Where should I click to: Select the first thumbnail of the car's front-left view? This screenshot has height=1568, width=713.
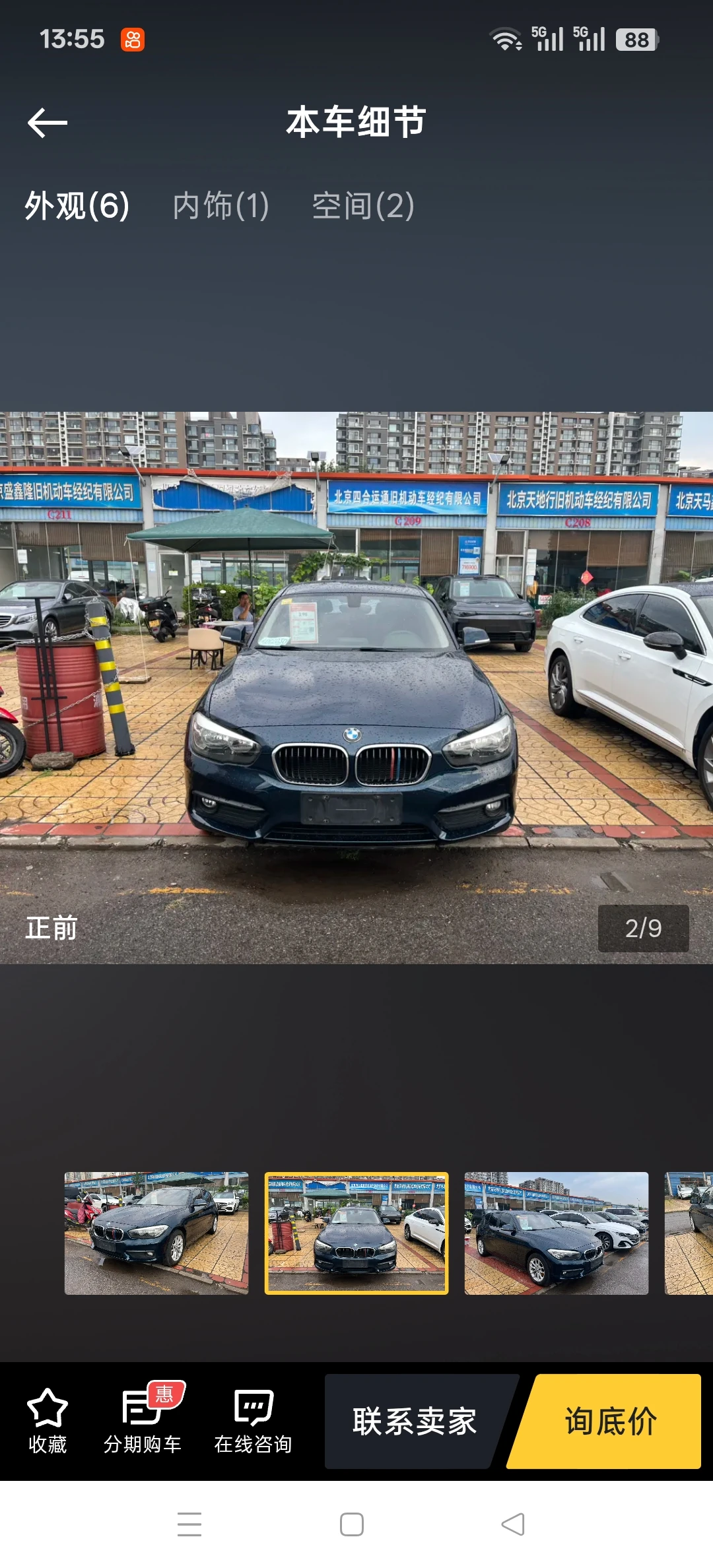(156, 1233)
